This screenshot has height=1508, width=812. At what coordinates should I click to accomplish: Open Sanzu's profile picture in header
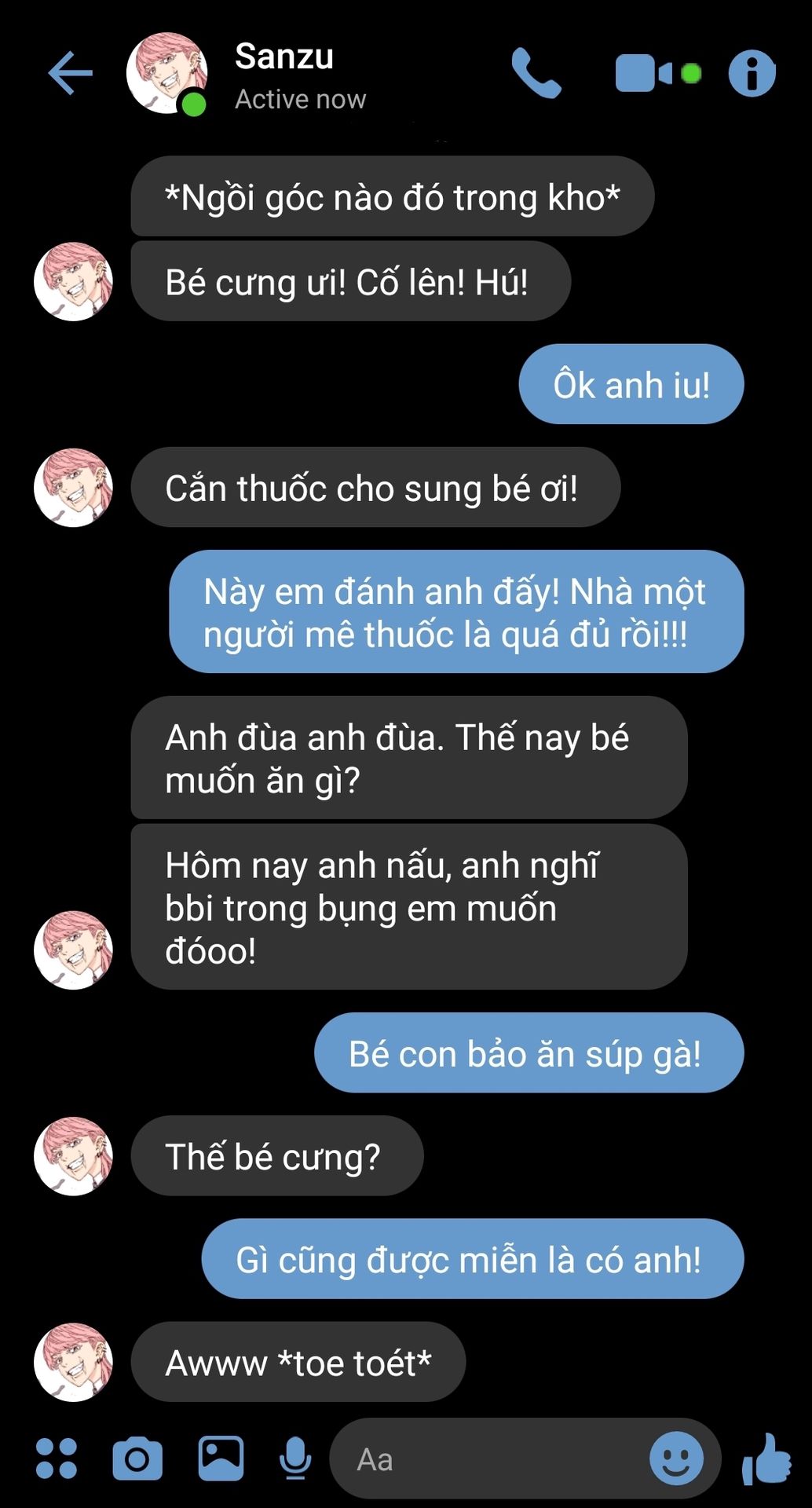coord(167,73)
